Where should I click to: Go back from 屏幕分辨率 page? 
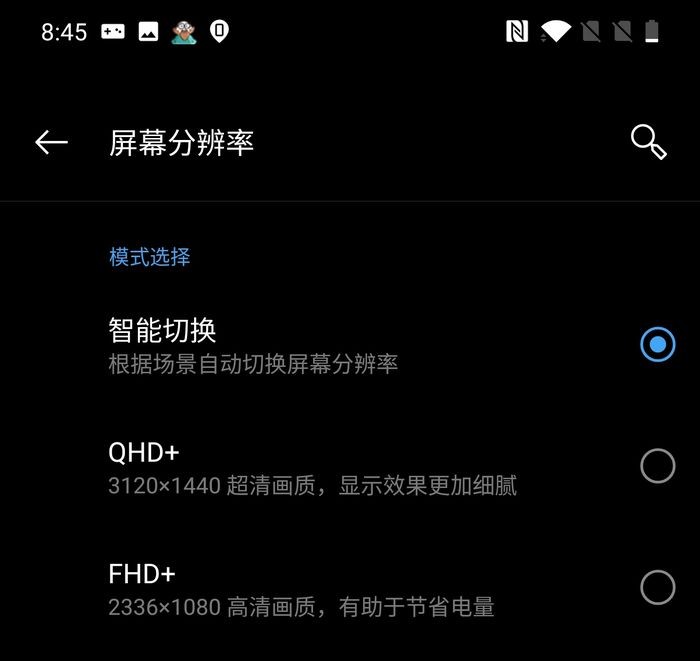(51, 143)
